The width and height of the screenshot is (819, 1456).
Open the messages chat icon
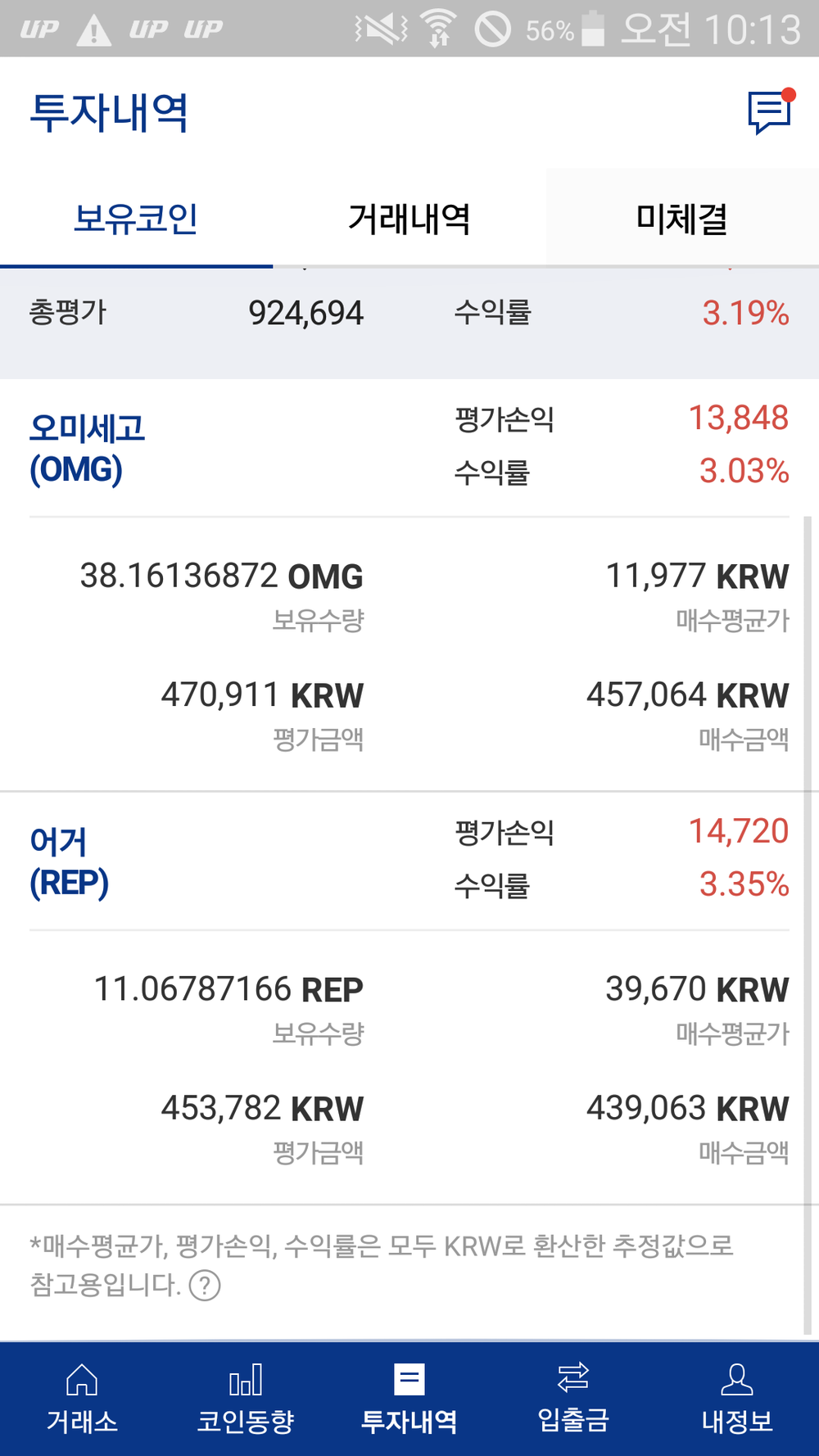(770, 112)
